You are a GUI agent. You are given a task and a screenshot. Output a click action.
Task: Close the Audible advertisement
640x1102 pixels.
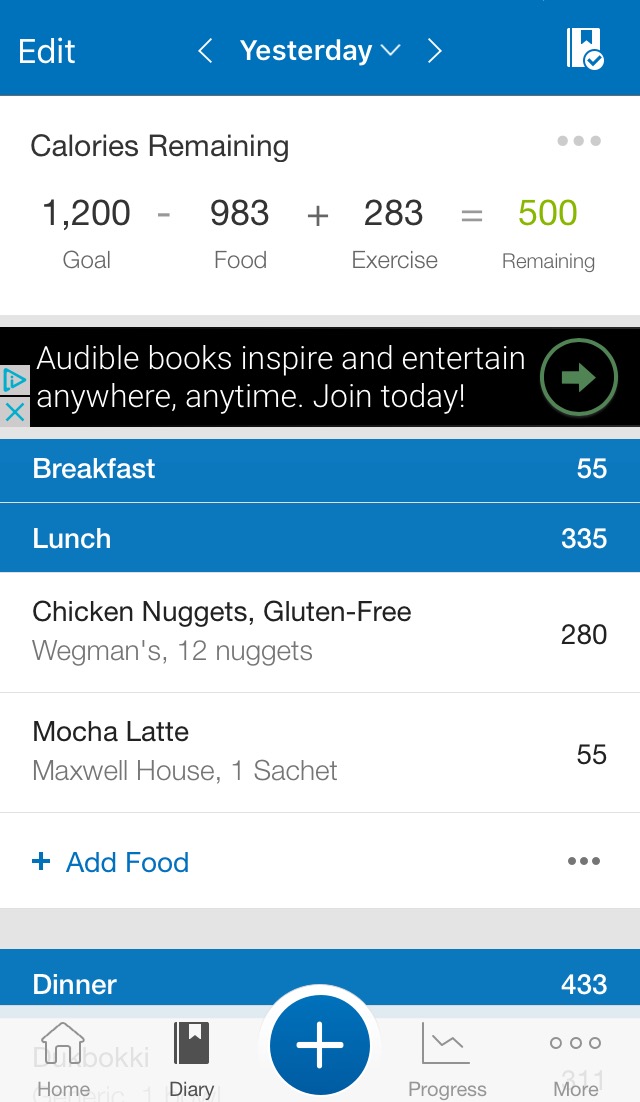(15, 411)
